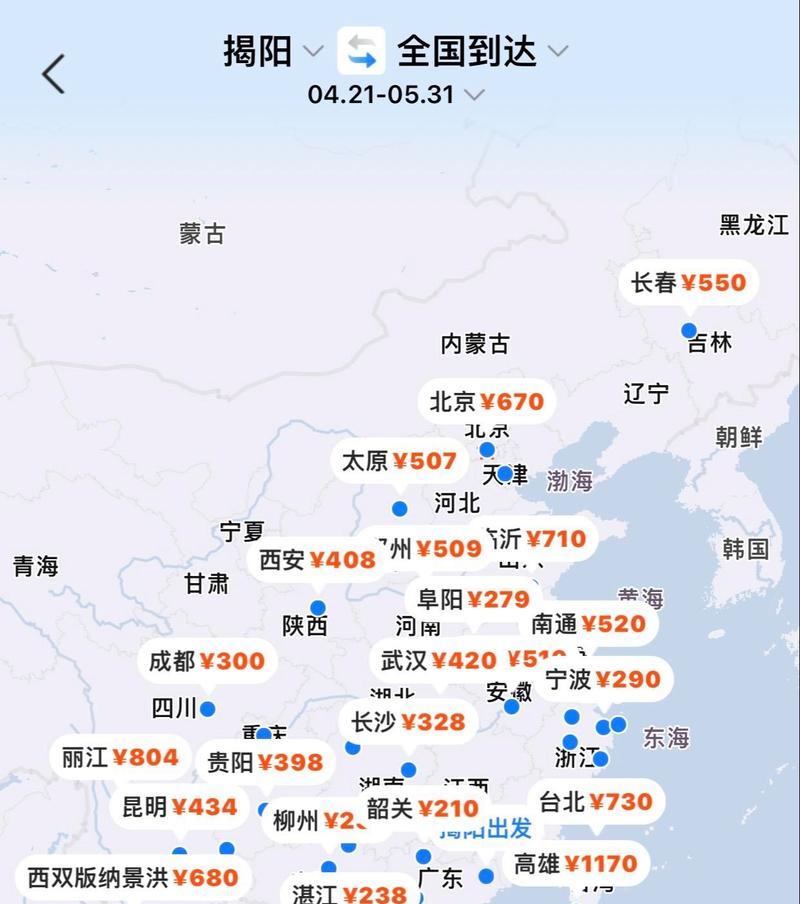This screenshot has height=904, width=800.
Task: Open the 揭阳 departure city dropdown
Action: click(x=272, y=51)
